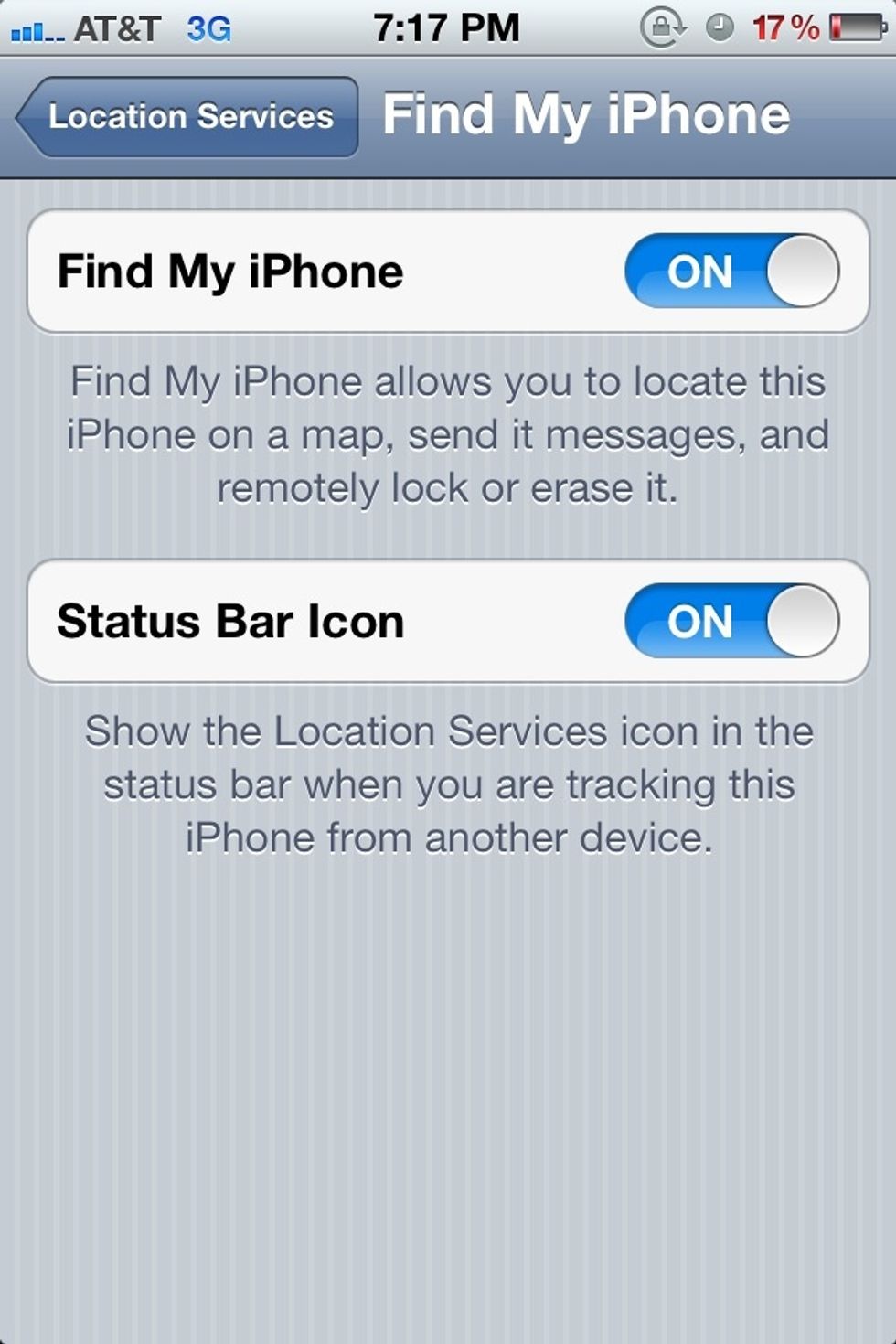Tap the ON label inside the Status Bar Icon switch
896x1344 pixels.
pyautogui.click(x=702, y=621)
